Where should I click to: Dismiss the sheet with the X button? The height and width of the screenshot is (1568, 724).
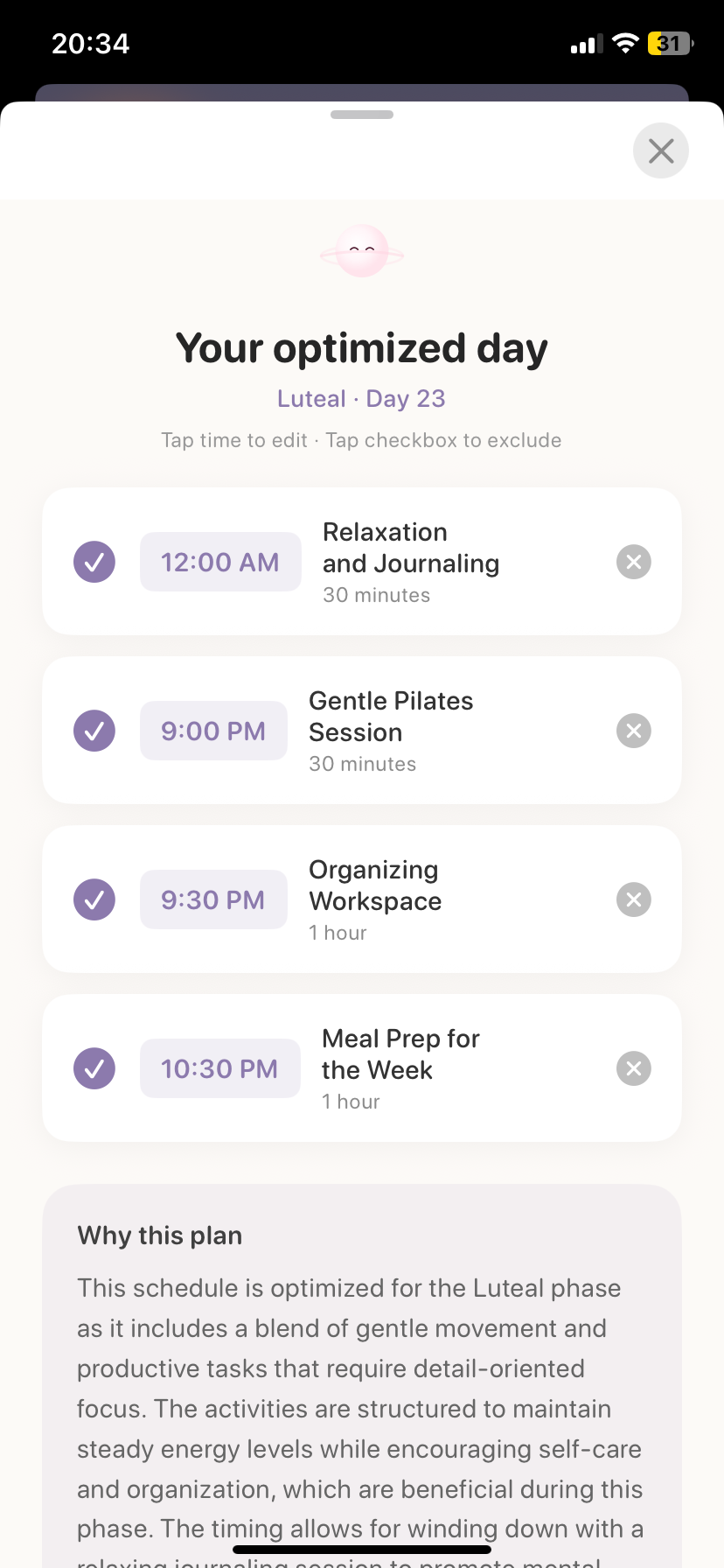660,150
